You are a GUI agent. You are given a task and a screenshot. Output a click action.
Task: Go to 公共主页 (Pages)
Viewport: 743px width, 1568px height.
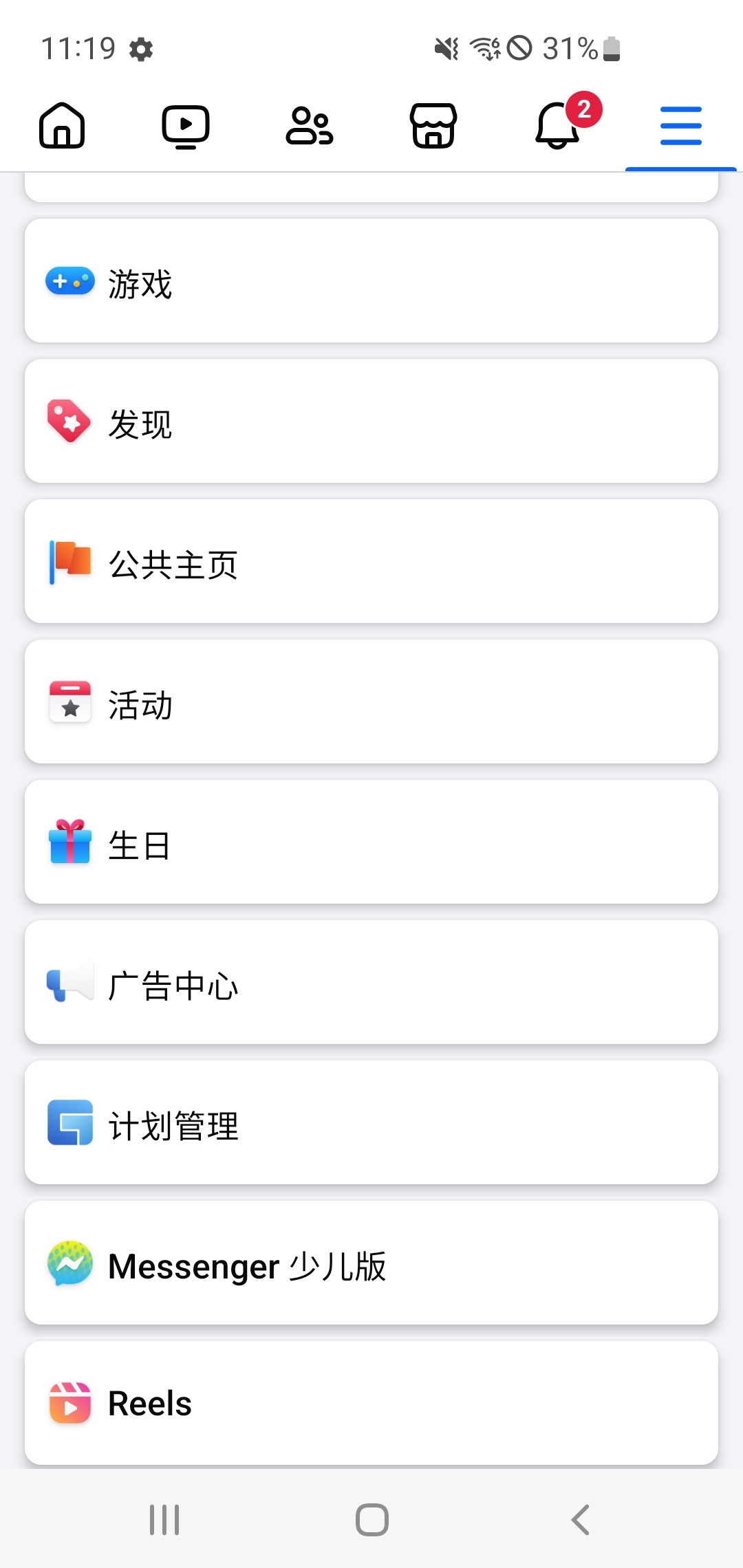[371, 561]
